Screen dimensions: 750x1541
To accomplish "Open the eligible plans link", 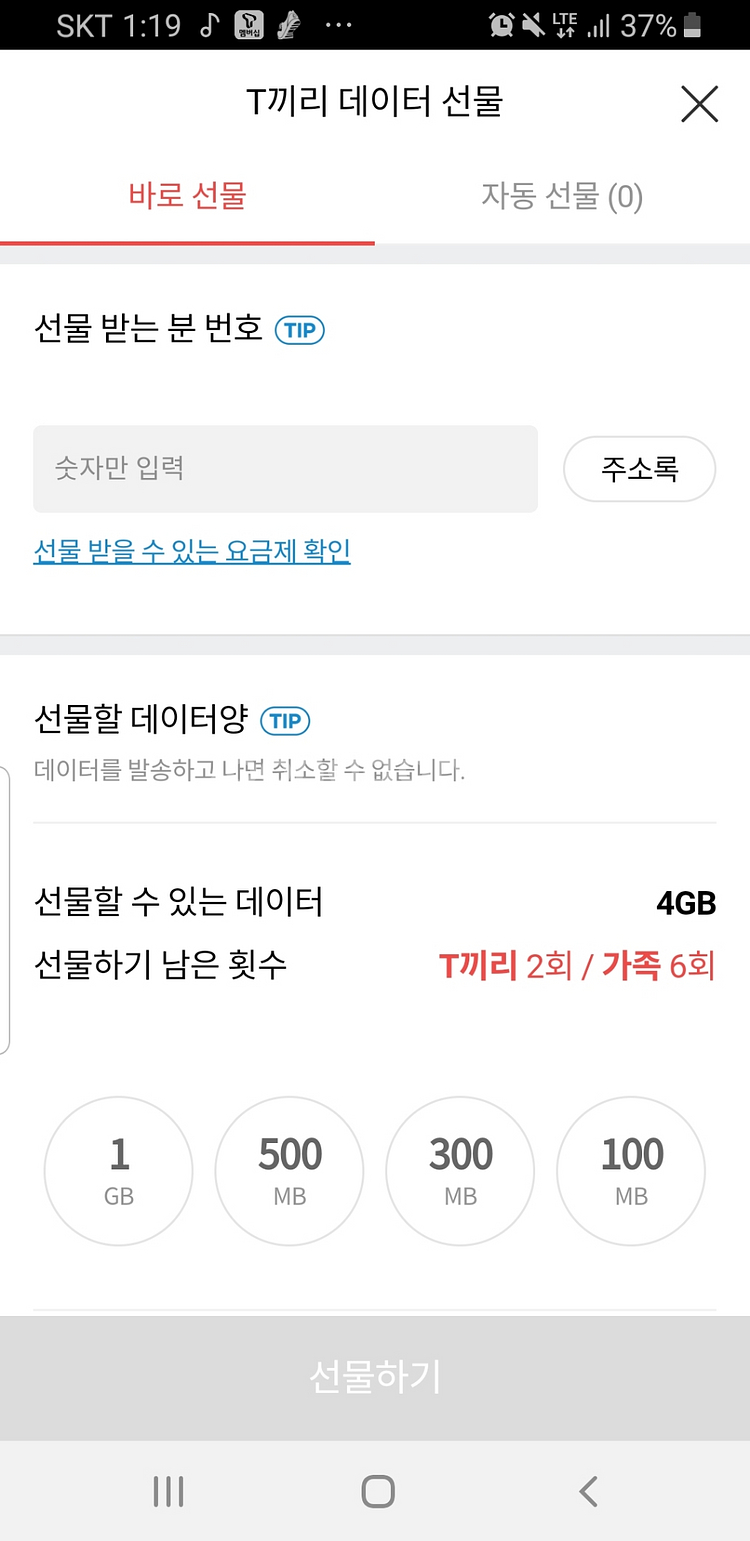I will click(190, 551).
